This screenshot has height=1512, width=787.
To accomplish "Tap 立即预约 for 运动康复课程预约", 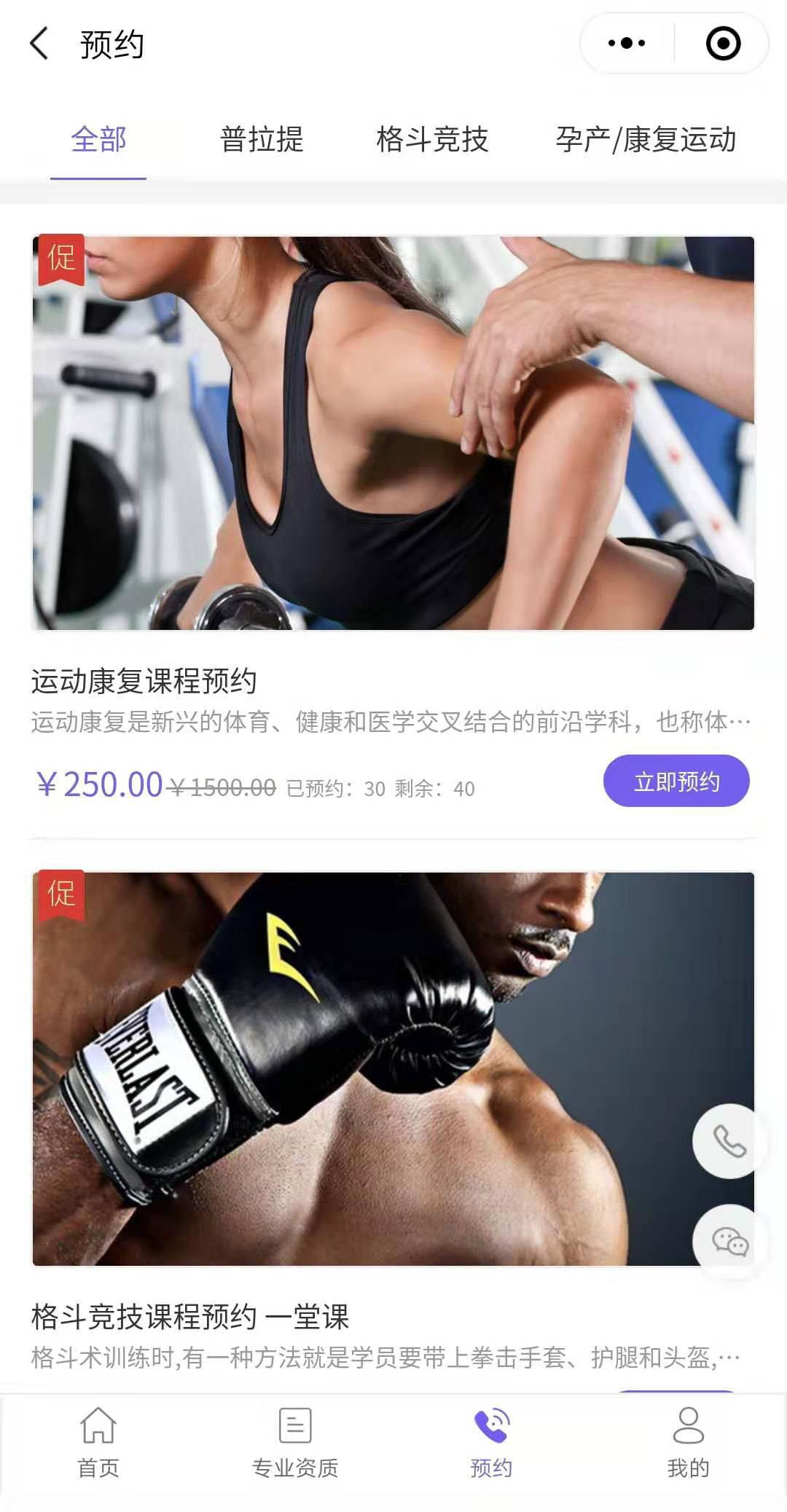I will [x=676, y=781].
